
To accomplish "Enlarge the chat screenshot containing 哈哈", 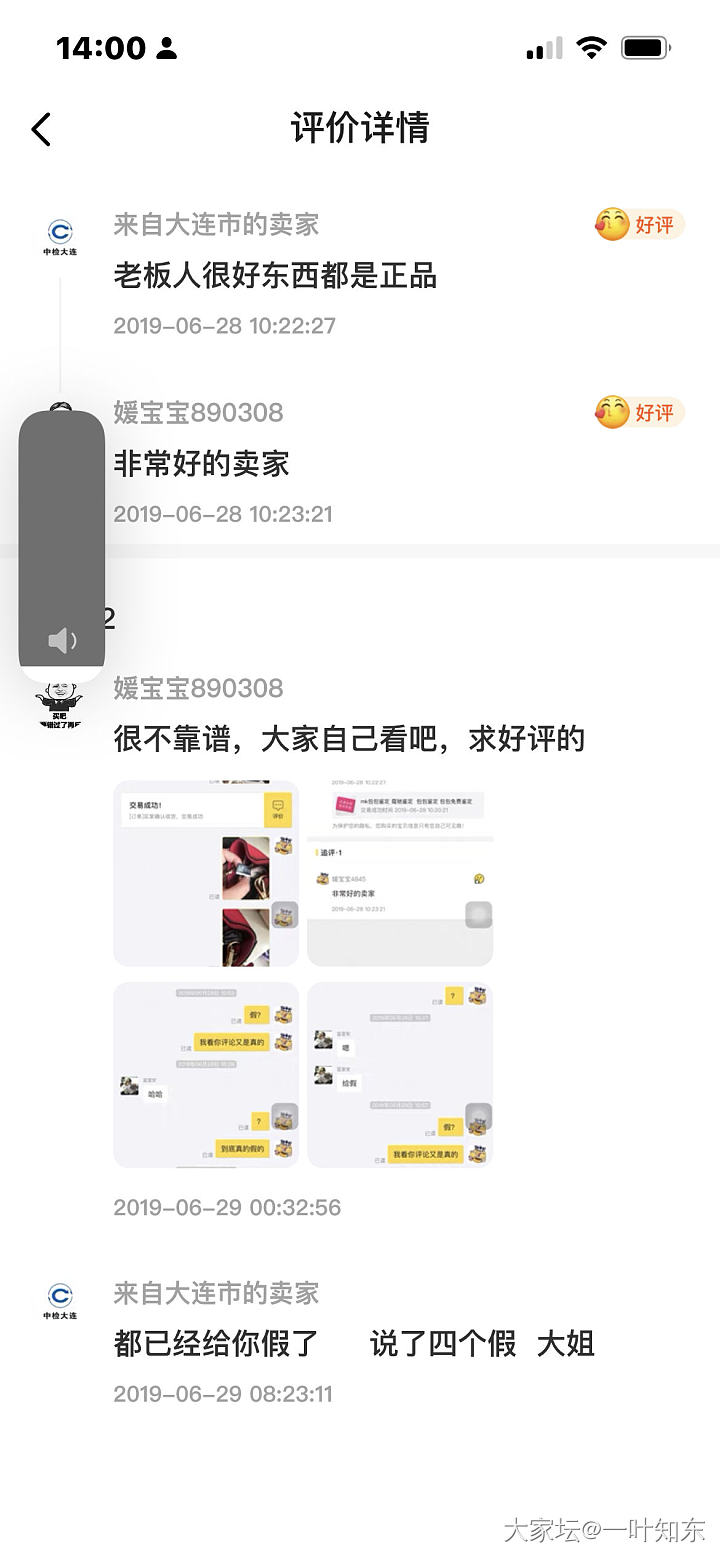I will (206, 1074).
